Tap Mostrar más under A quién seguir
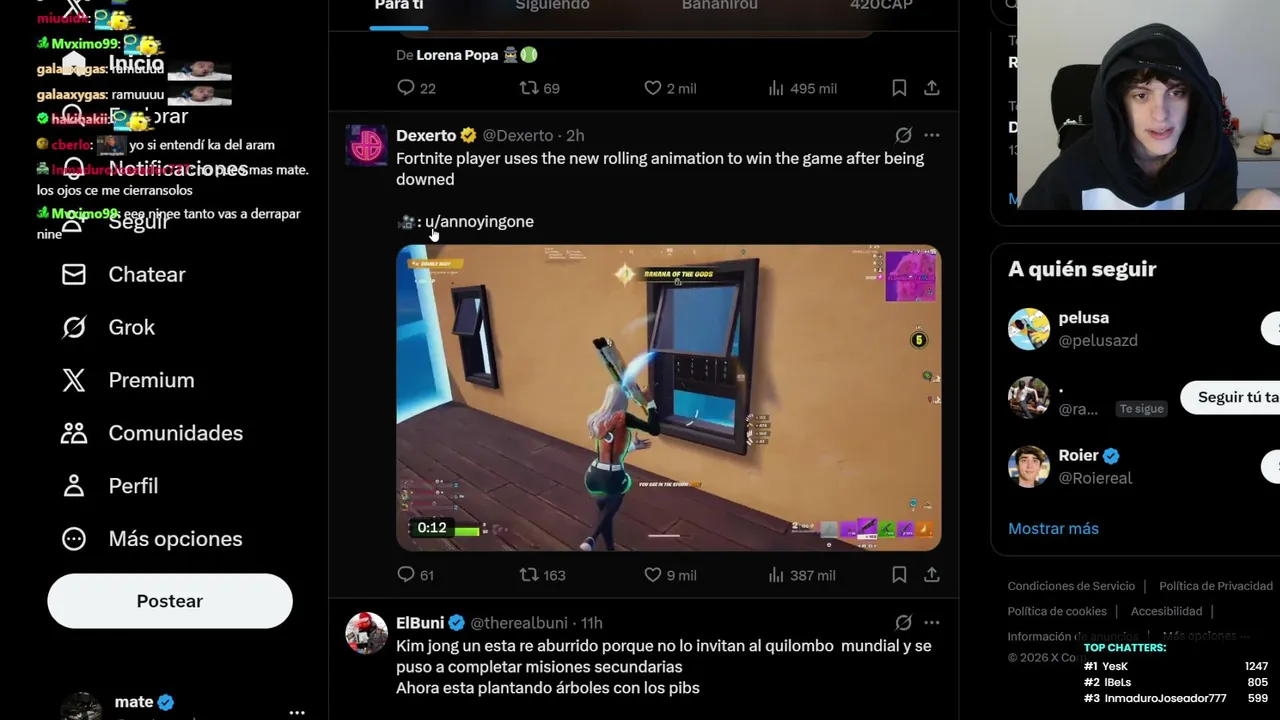This screenshot has height=720, width=1280. pos(1053,528)
